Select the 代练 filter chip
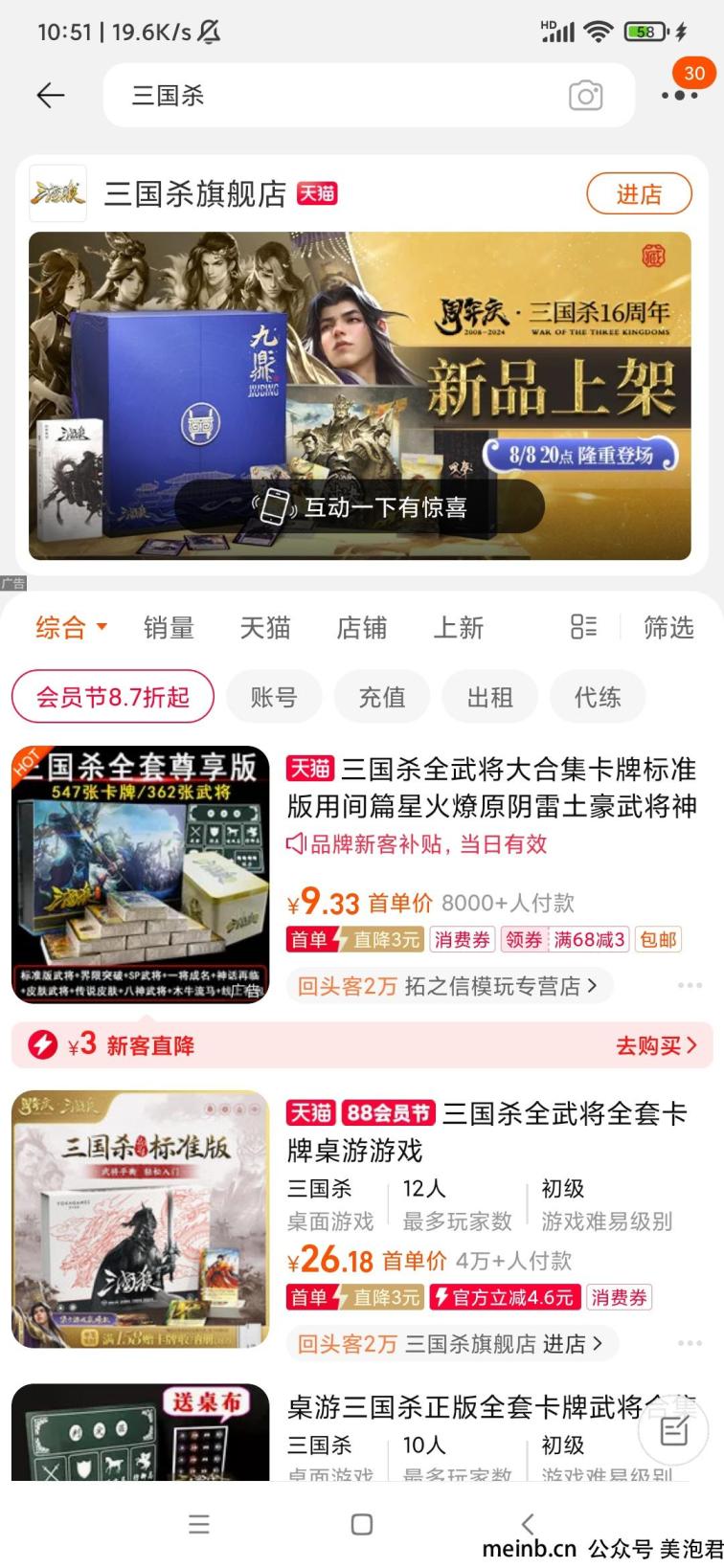 click(597, 697)
